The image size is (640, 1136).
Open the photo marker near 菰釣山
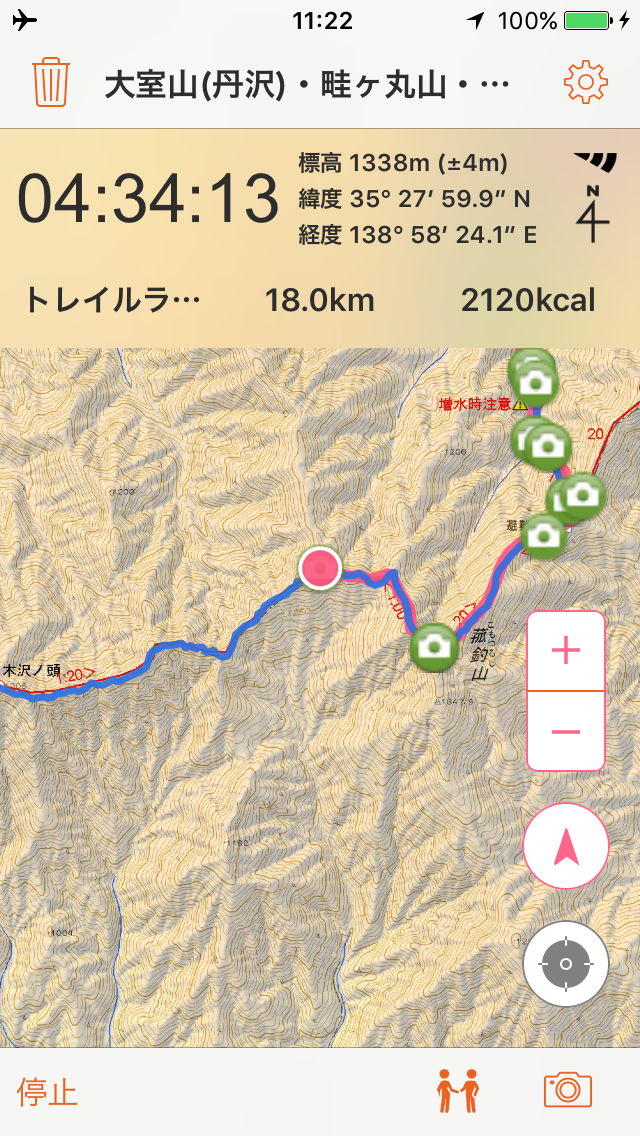(x=435, y=646)
